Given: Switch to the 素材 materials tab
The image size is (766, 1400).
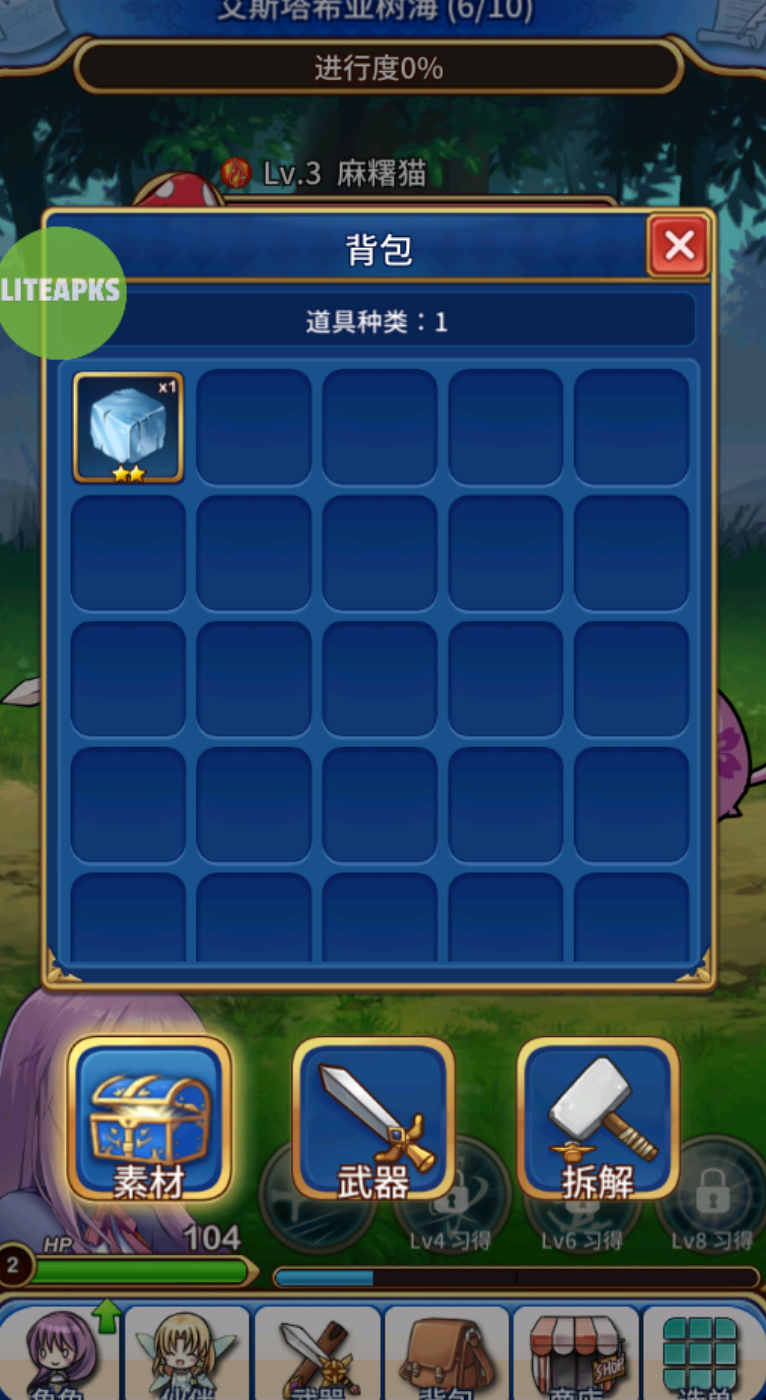Looking at the screenshot, I should point(149,1119).
